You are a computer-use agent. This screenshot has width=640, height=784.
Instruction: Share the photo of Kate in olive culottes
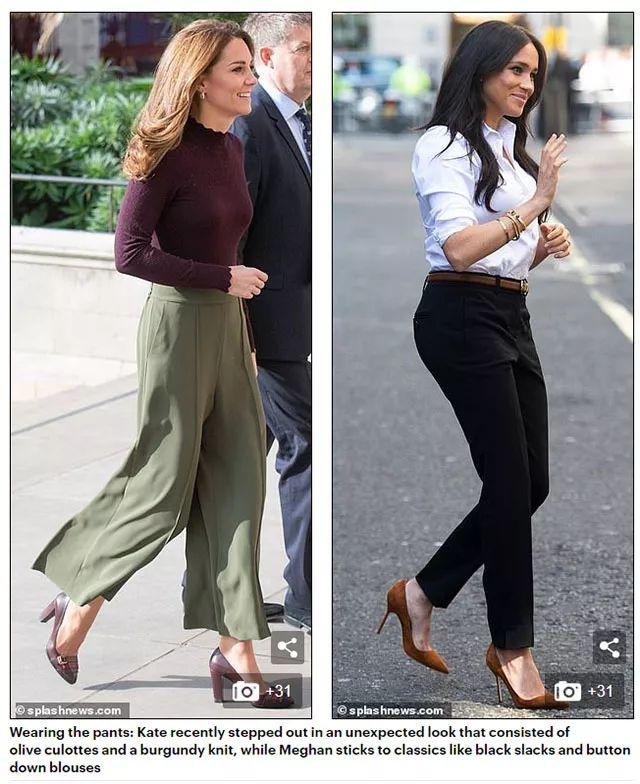pos(287,647)
